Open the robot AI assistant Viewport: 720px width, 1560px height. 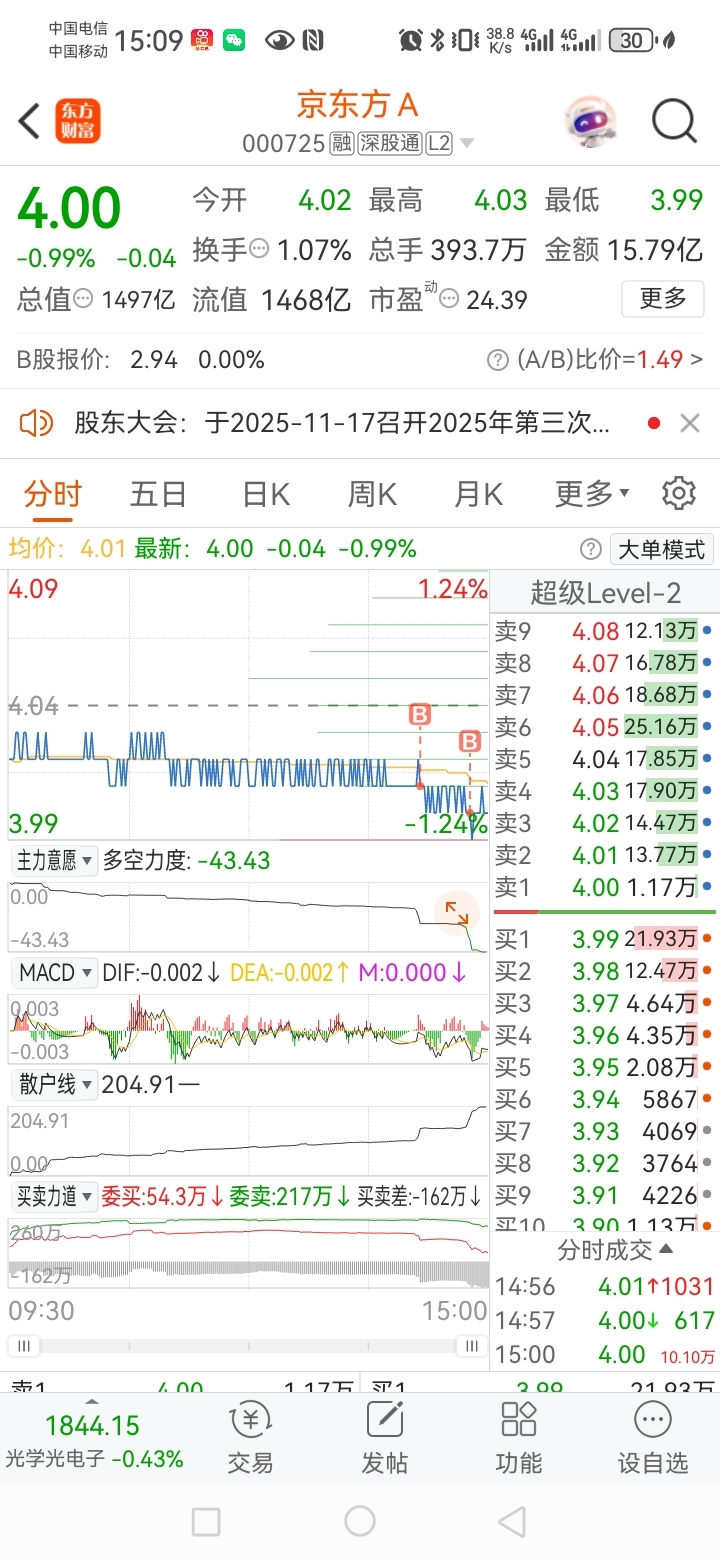pyautogui.click(x=591, y=121)
